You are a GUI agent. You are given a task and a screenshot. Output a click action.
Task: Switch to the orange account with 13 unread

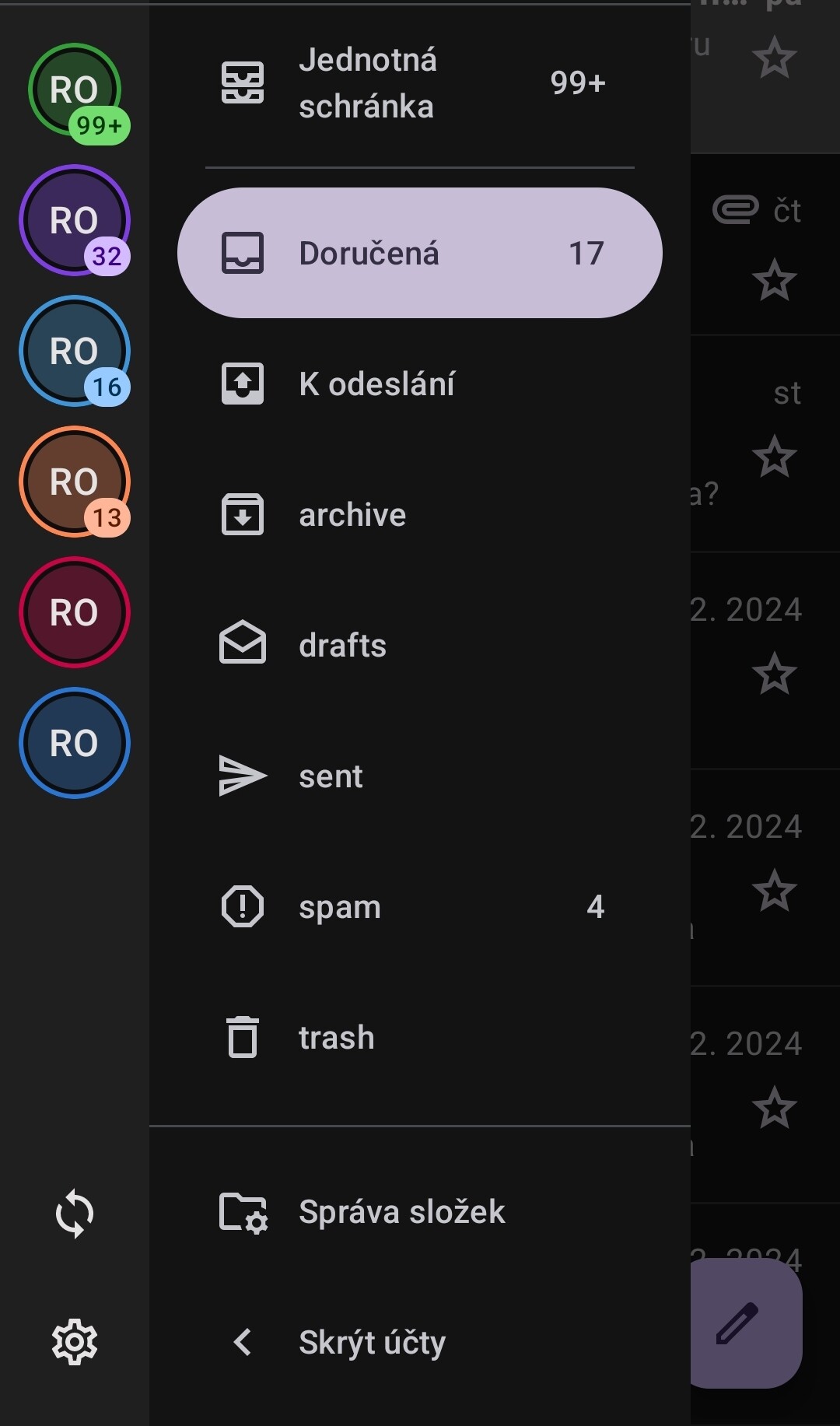click(75, 482)
